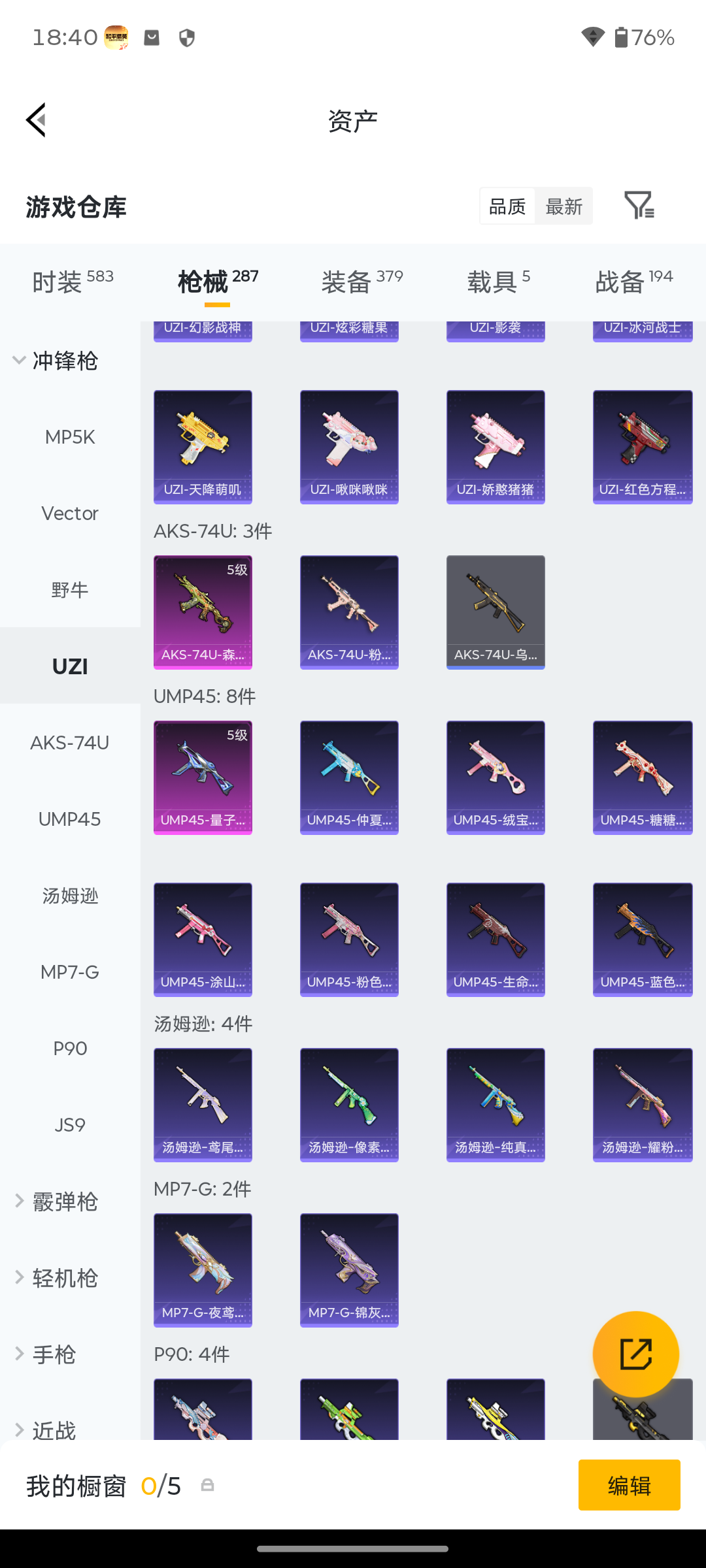
Task: Select 汤姆逊 in the side list
Action: [70, 896]
